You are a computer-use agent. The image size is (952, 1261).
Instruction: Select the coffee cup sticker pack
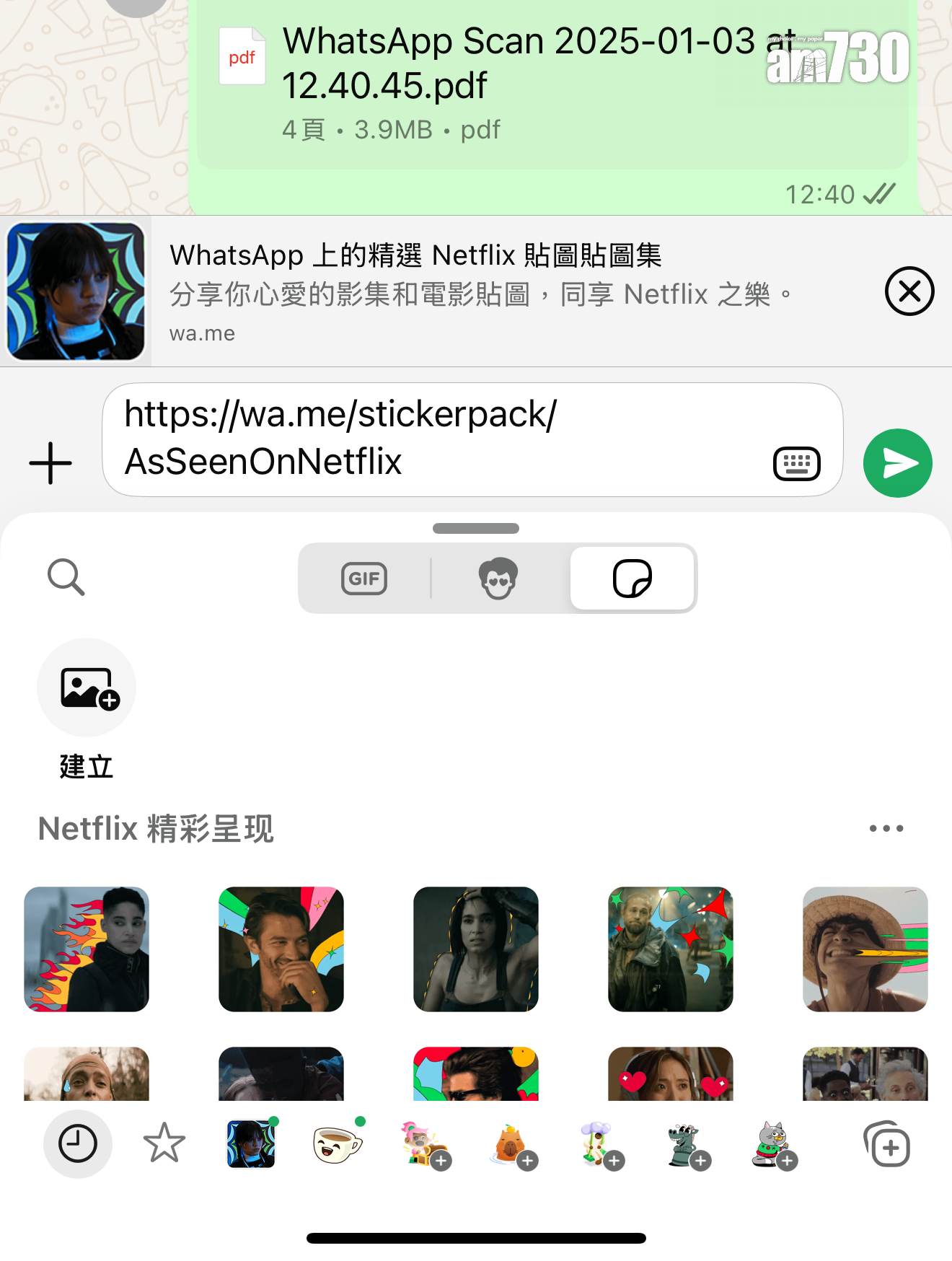click(x=337, y=1144)
